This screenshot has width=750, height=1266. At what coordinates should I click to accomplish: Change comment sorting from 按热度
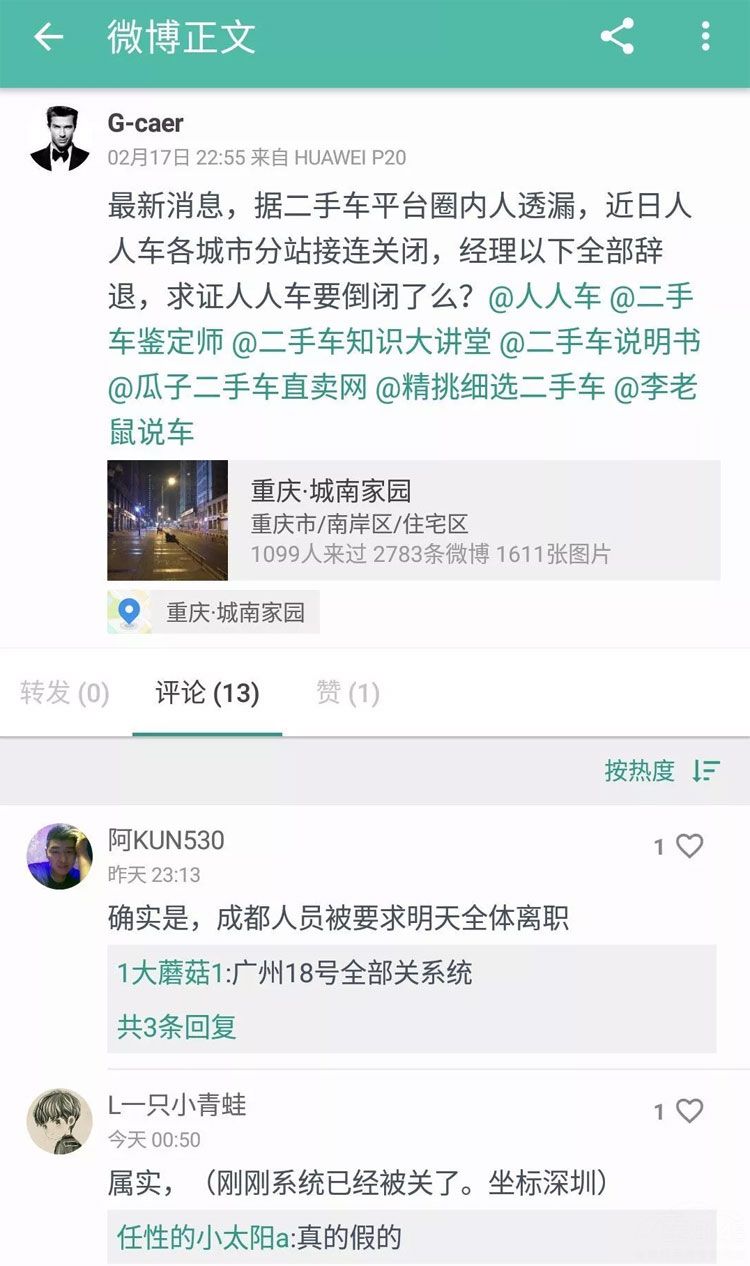click(x=662, y=771)
